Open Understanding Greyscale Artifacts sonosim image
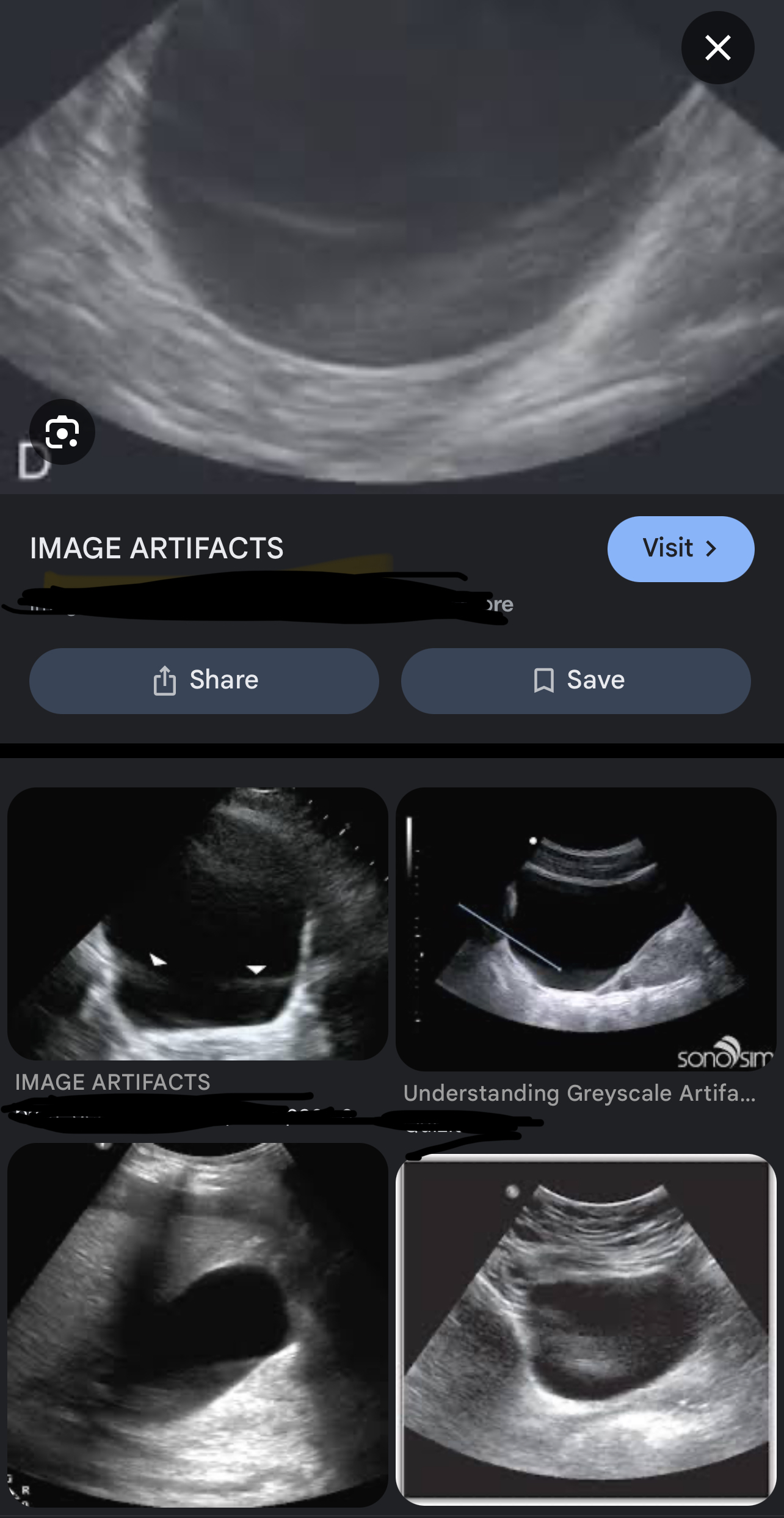The width and height of the screenshot is (784, 1518). (x=586, y=929)
